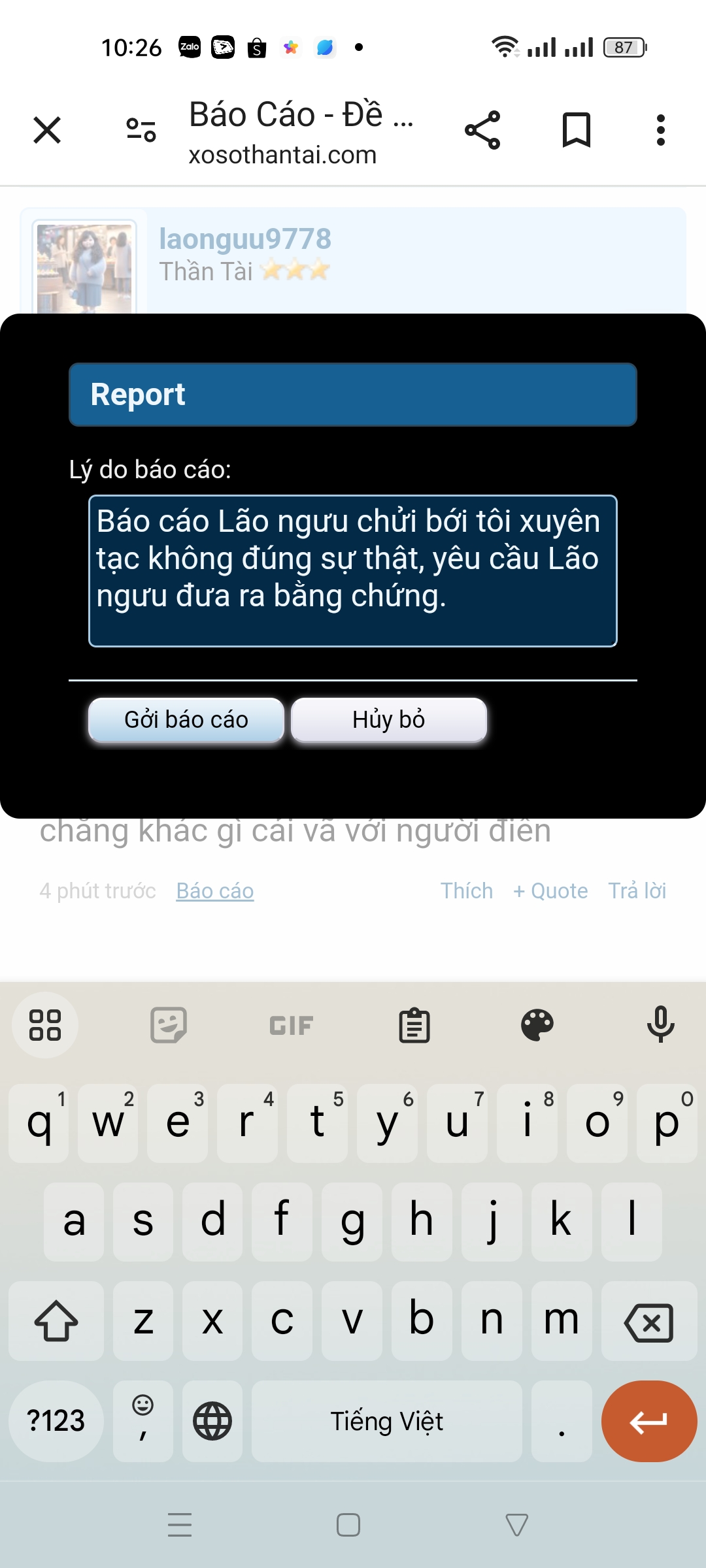Submit with Gởi báo cáo button

point(186,720)
